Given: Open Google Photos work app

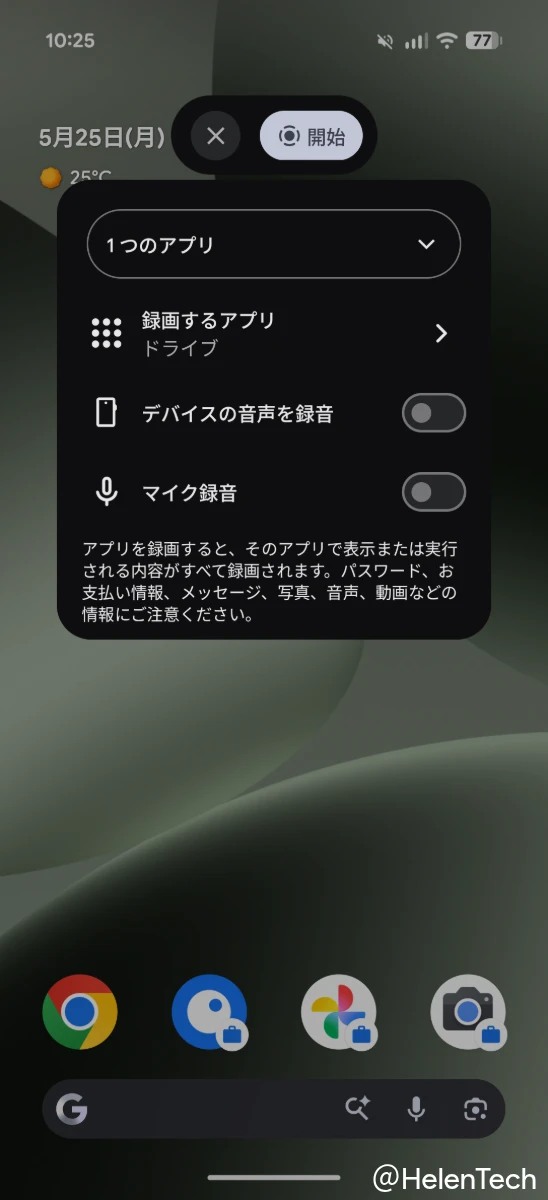Looking at the screenshot, I should tap(339, 1012).
